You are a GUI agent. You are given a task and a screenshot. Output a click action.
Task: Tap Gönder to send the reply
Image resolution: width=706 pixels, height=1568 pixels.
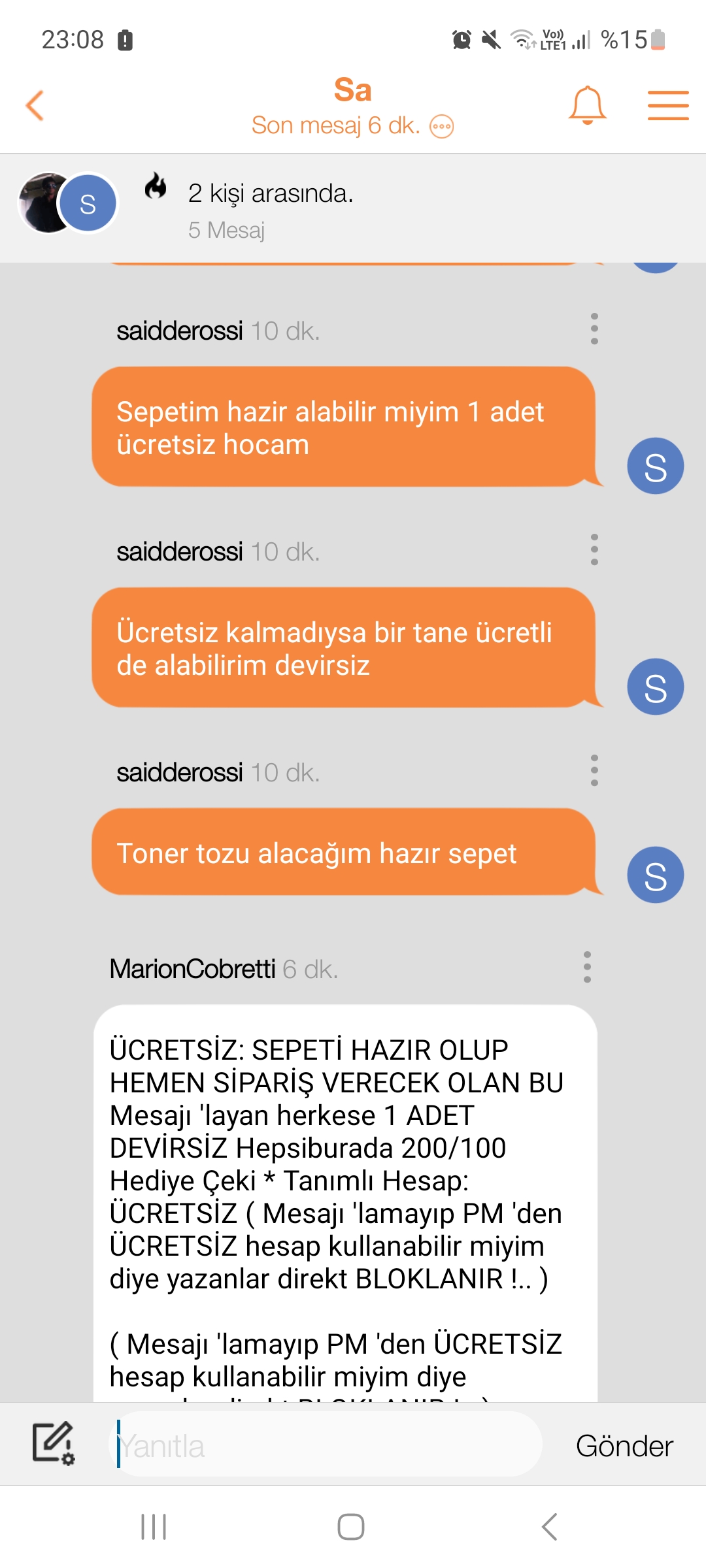(x=624, y=1446)
